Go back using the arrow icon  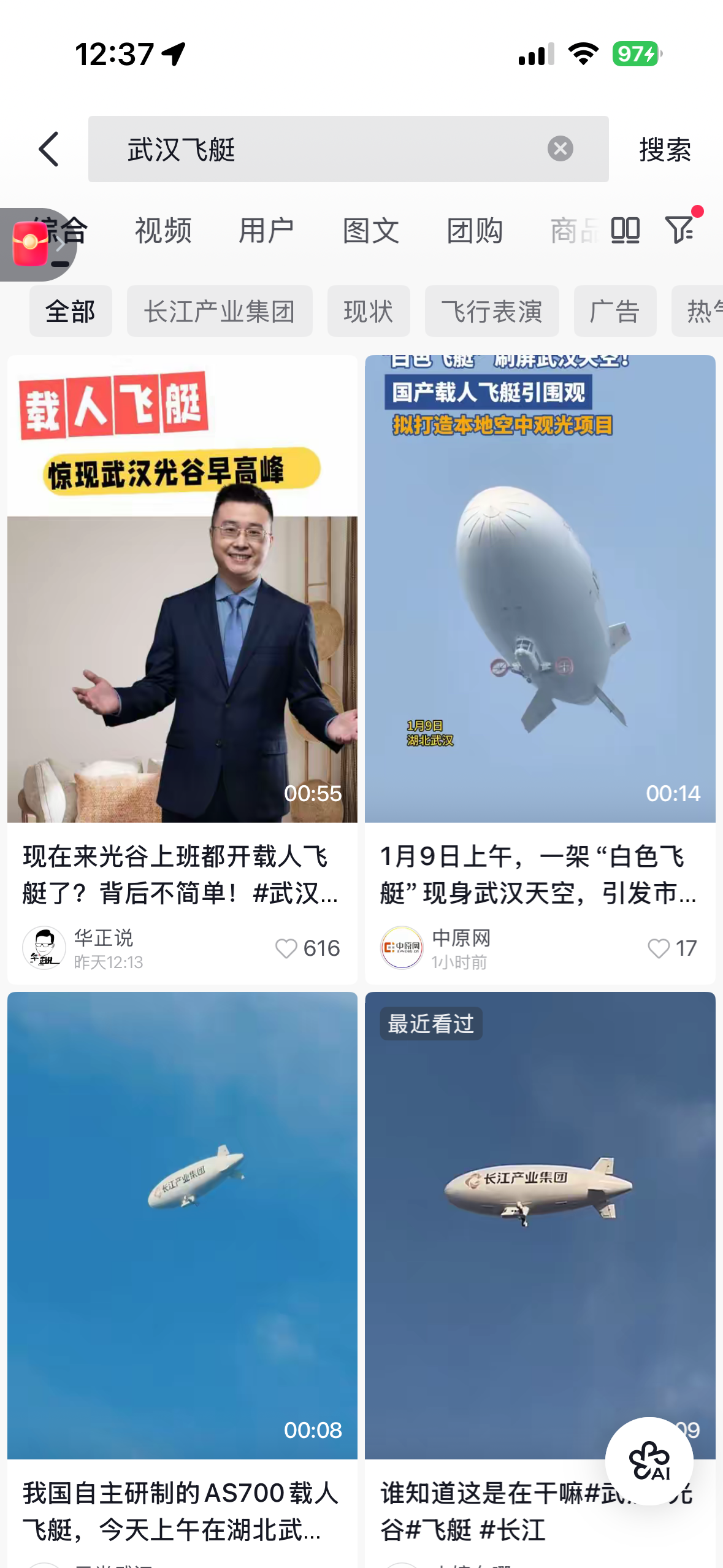point(49,149)
